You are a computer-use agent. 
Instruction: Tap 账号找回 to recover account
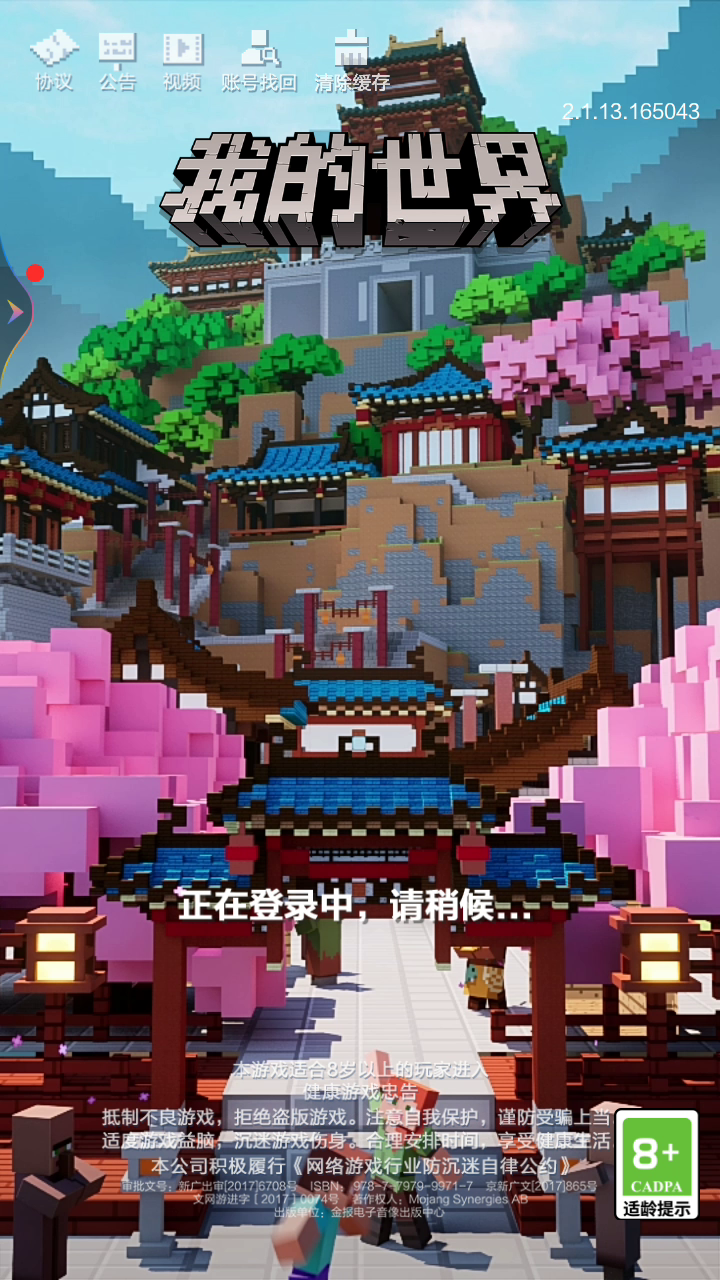(x=259, y=60)
